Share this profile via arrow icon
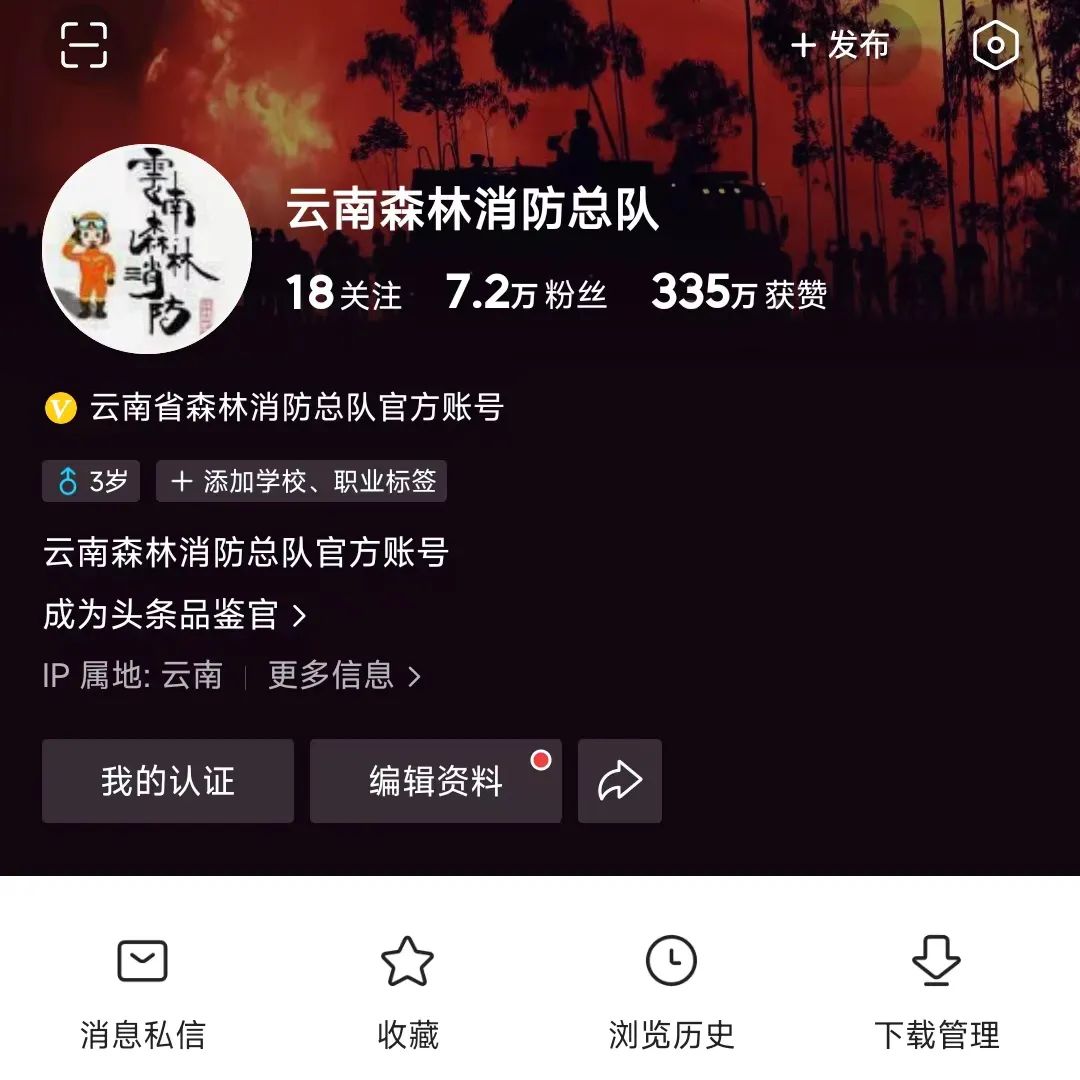Screen dimensions: 1080x1080 620,781
